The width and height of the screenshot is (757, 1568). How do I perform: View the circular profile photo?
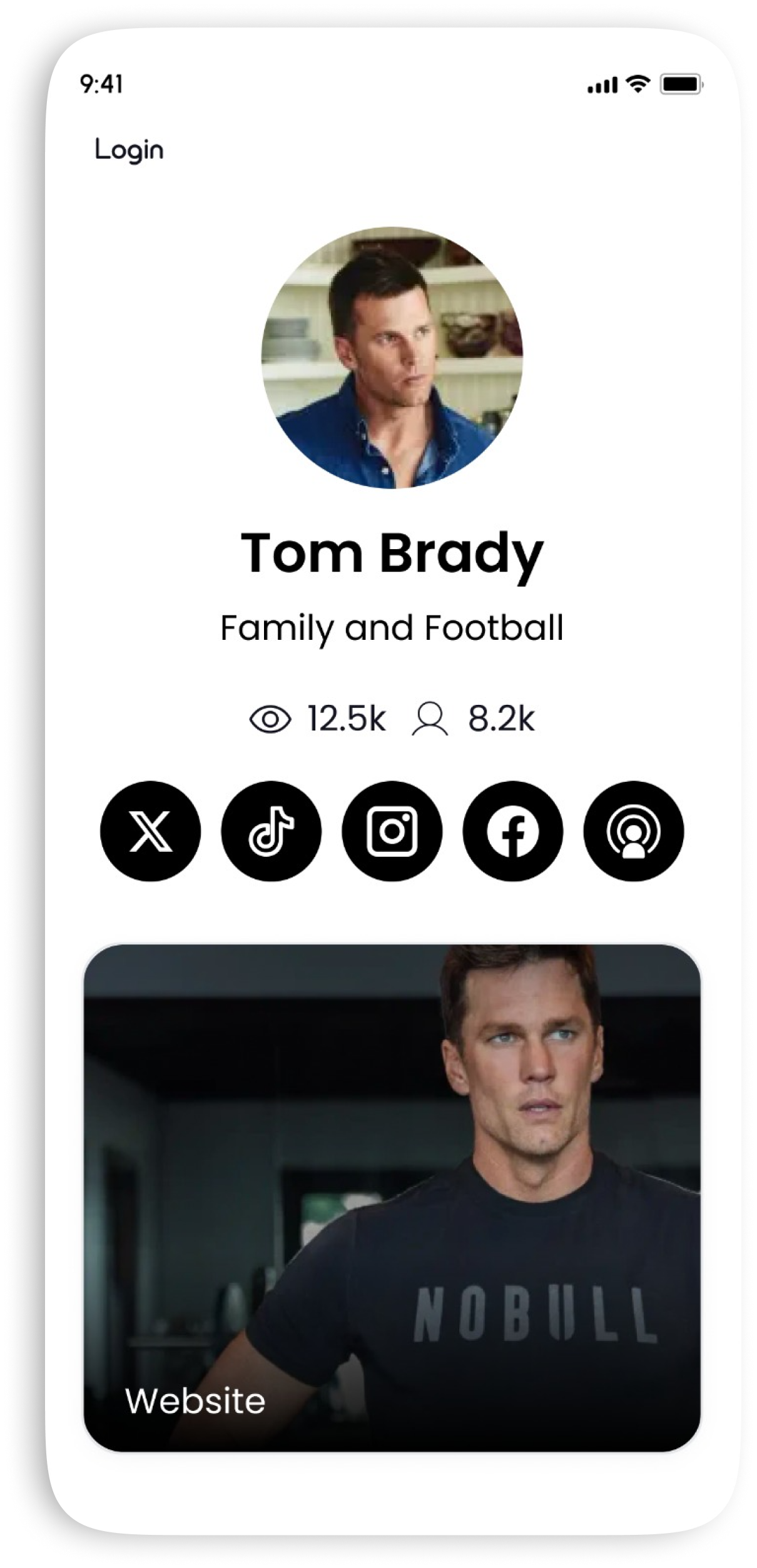coord(392,357)
